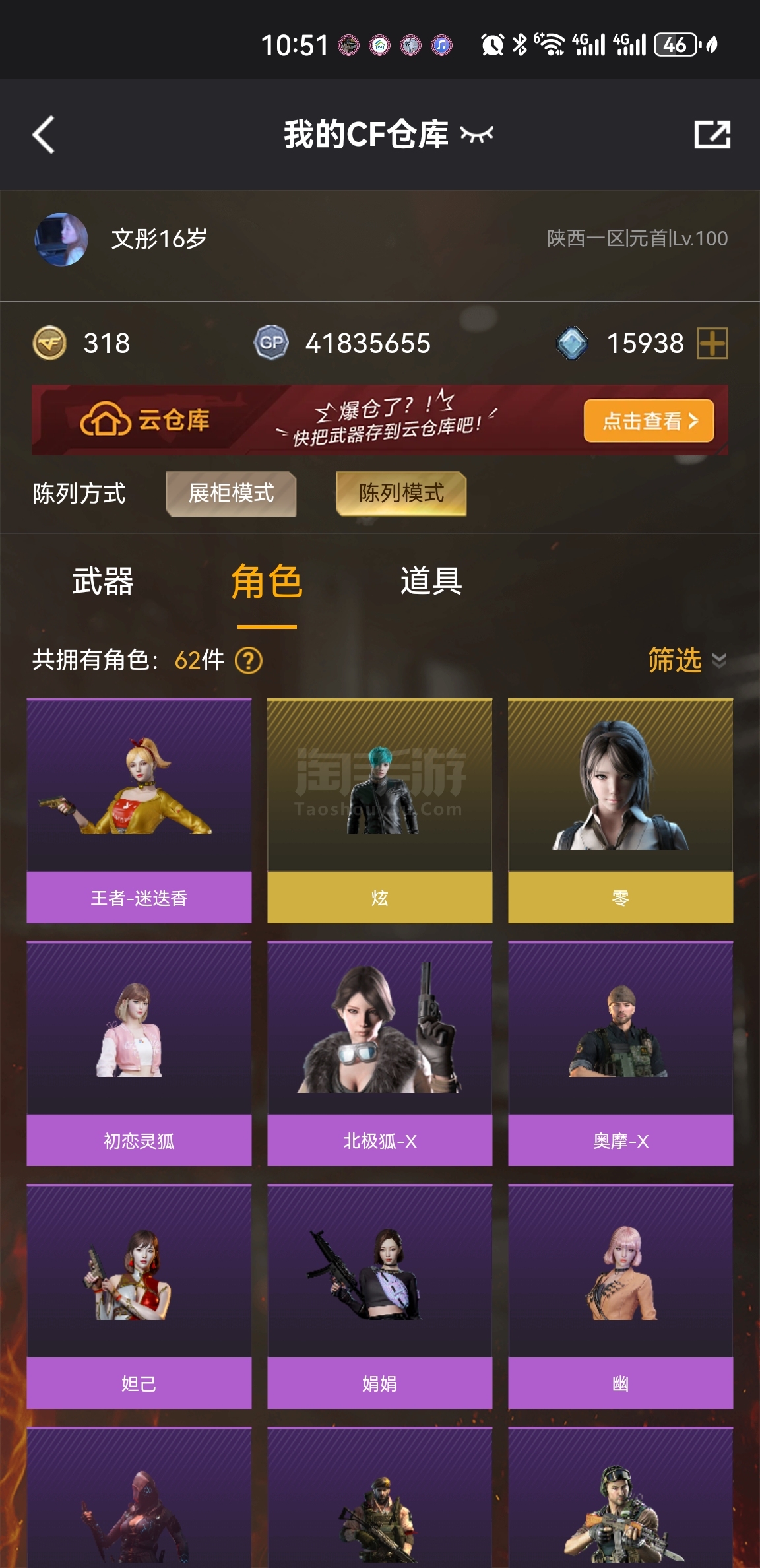
Task: Select 陈列模式 display
Action: click(x=401, y=493)
